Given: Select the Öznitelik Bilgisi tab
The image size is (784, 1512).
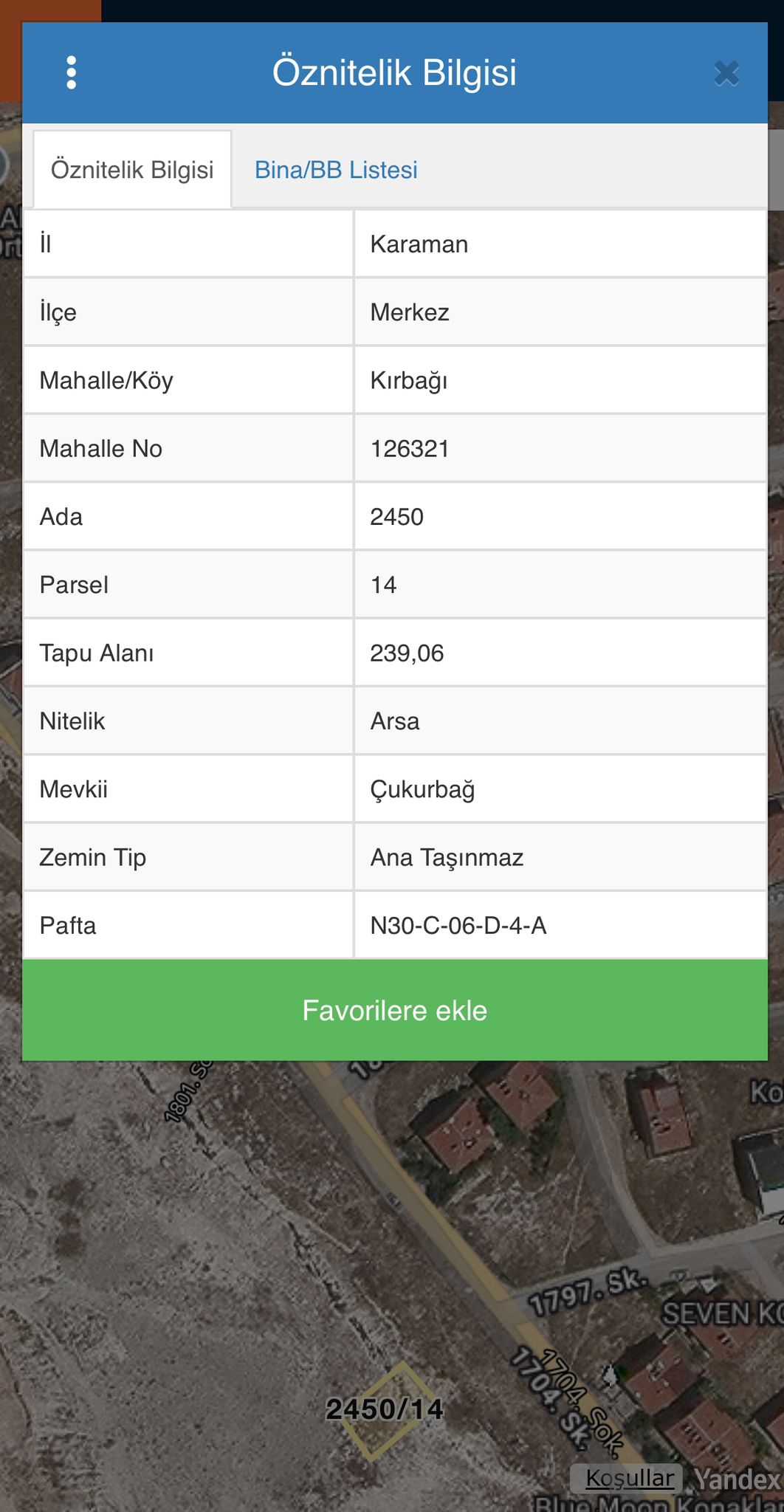Looking at the screenshot, I should [131, 169].
